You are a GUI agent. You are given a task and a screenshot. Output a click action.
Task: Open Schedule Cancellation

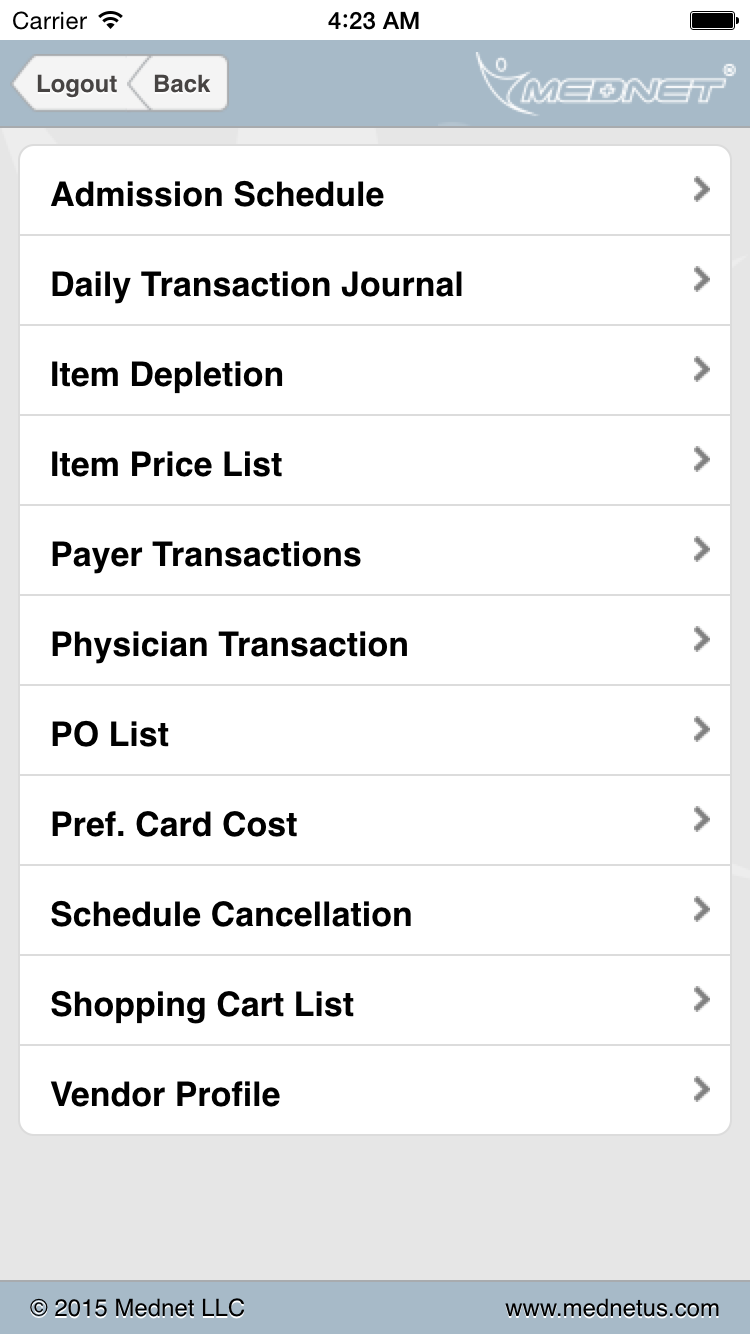pyautogui.click(x=375, y=911)
